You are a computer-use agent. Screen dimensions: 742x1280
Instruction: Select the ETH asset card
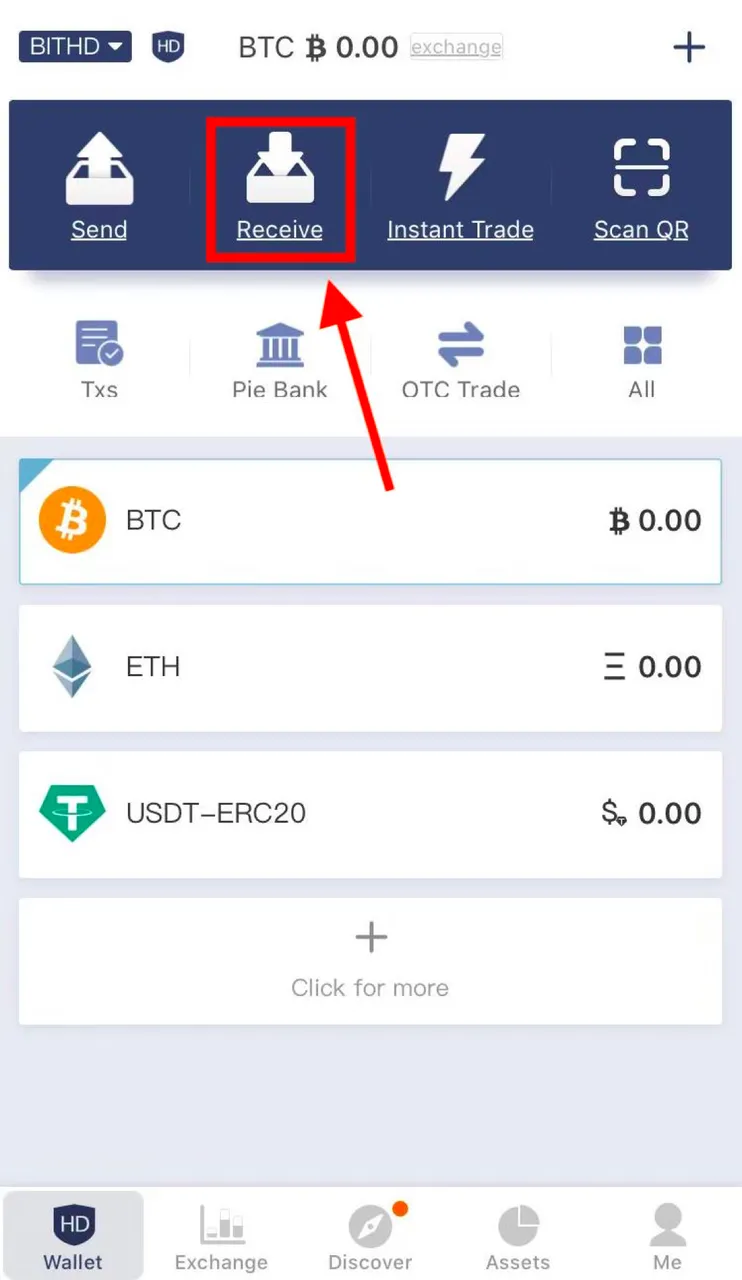point(370,668)
